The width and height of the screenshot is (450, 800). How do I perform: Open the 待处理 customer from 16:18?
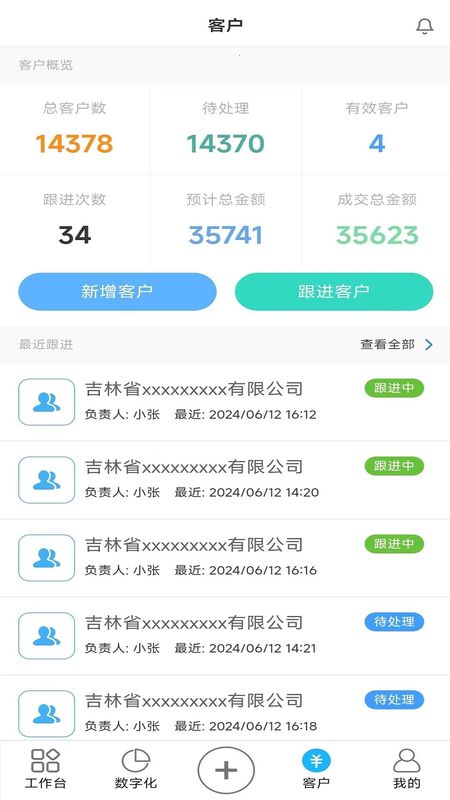(x=225, y=708)
